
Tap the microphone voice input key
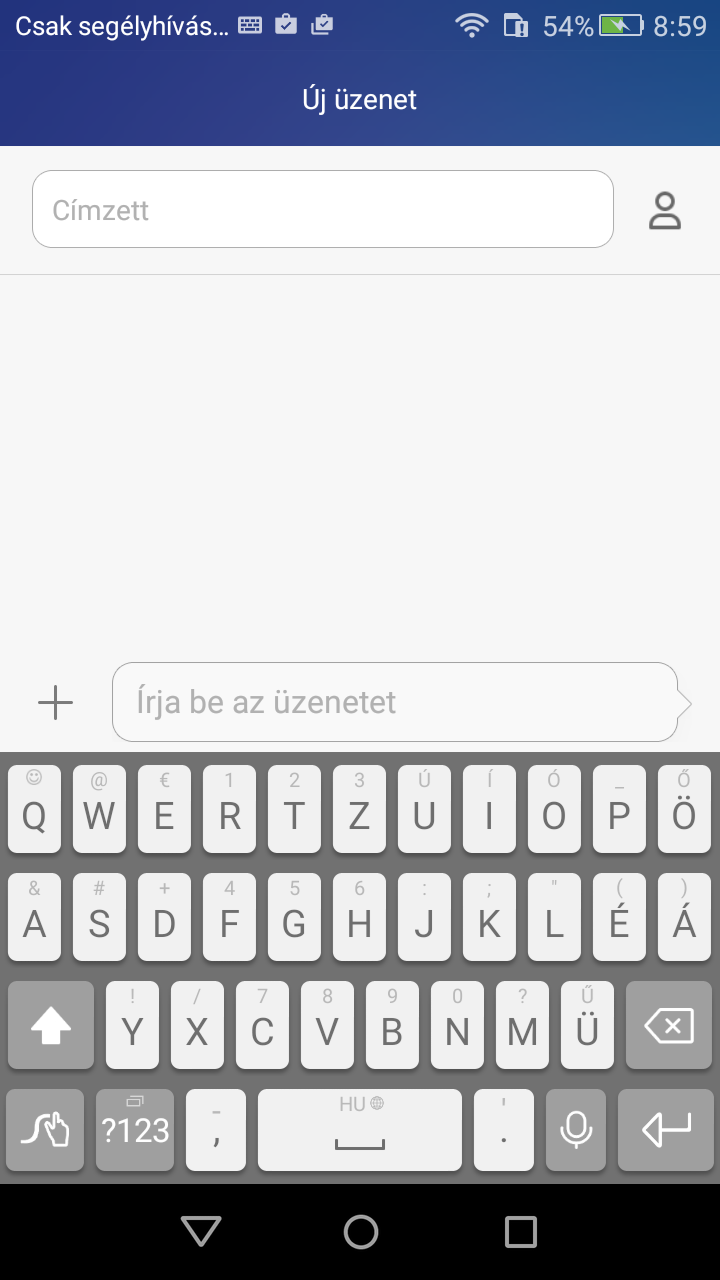[576, 1130]
